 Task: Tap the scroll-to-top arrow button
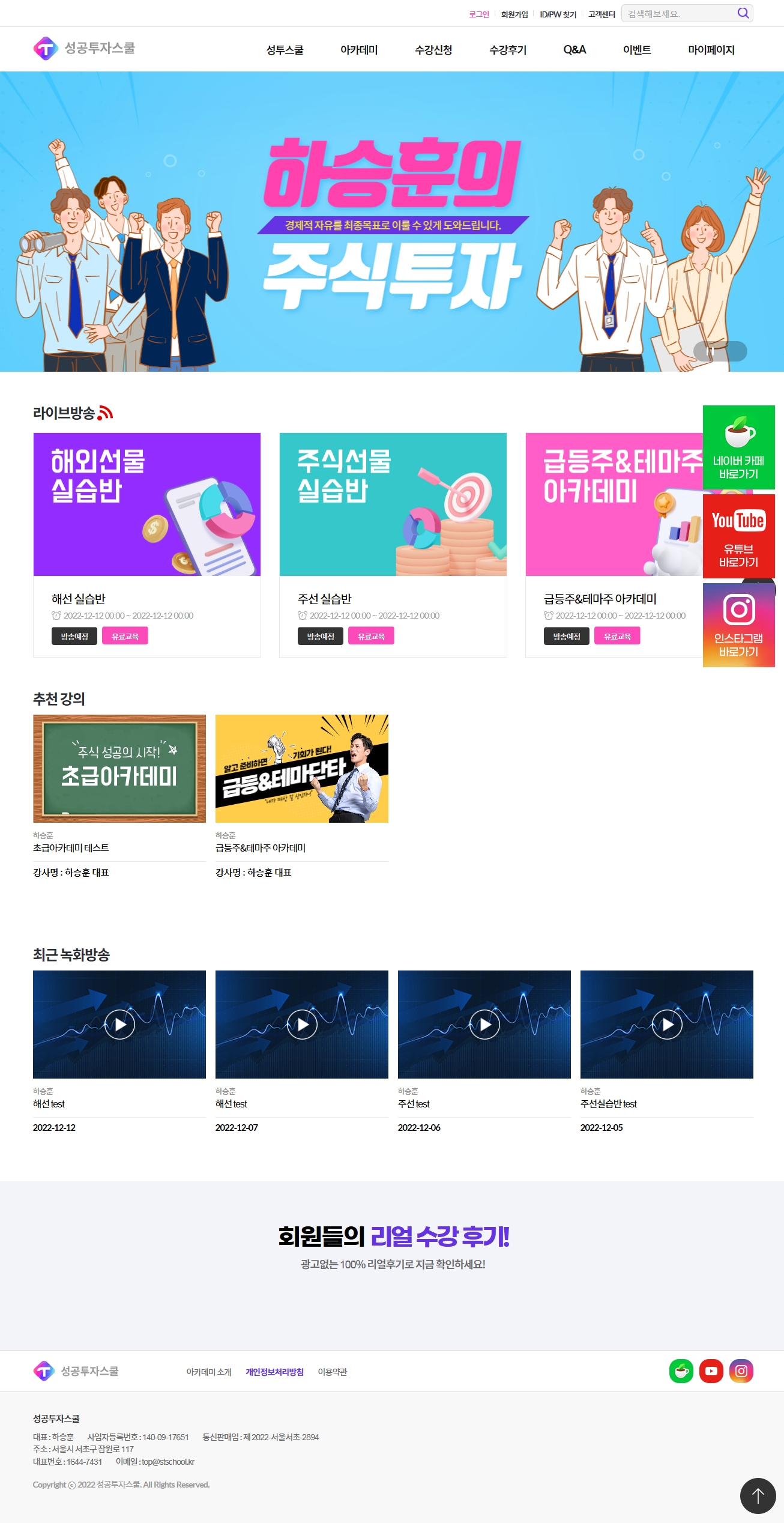pos(758,1495)
